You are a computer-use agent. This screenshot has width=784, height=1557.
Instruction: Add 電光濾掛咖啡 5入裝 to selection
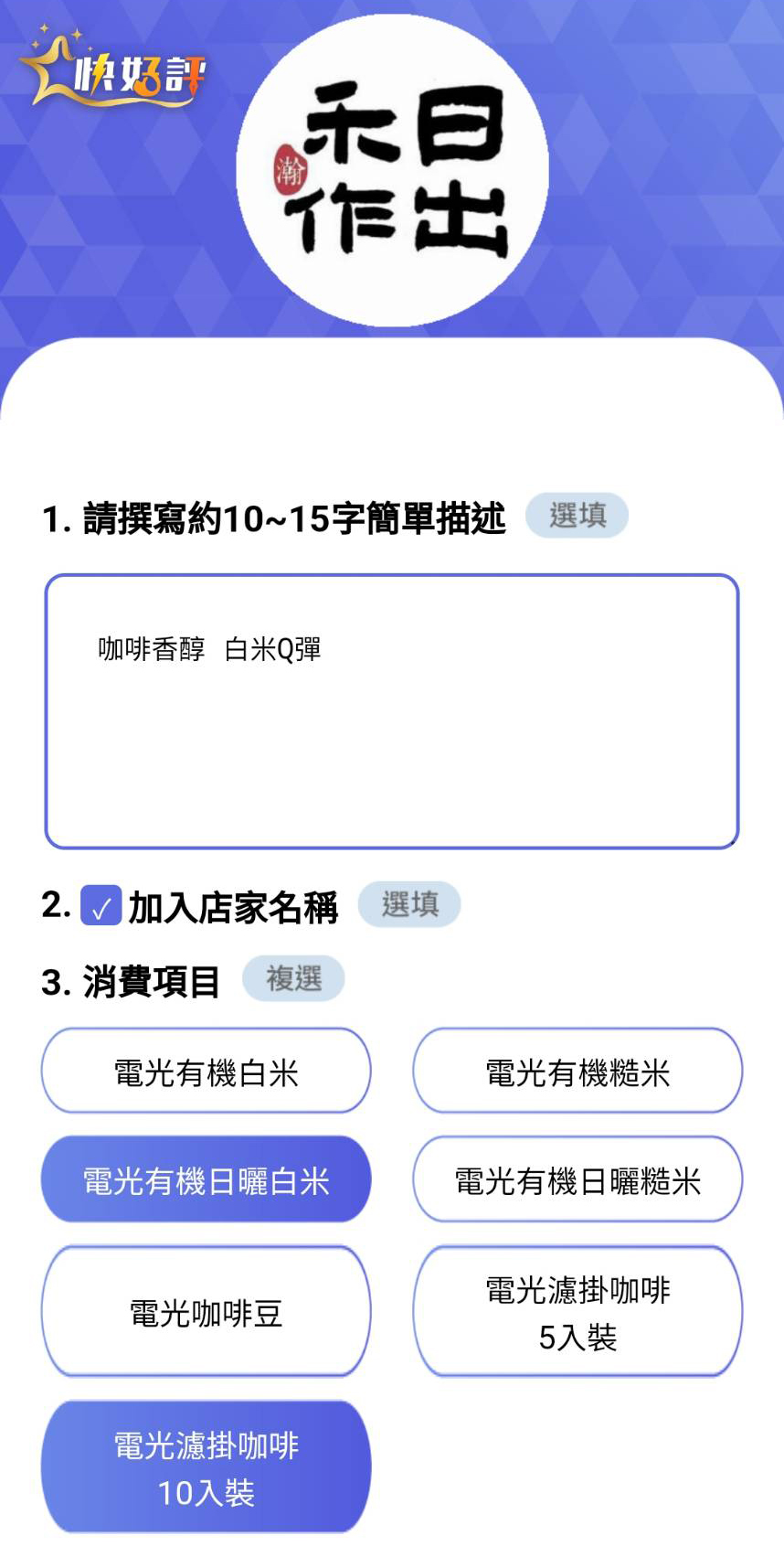click(x=577, y=1311)
